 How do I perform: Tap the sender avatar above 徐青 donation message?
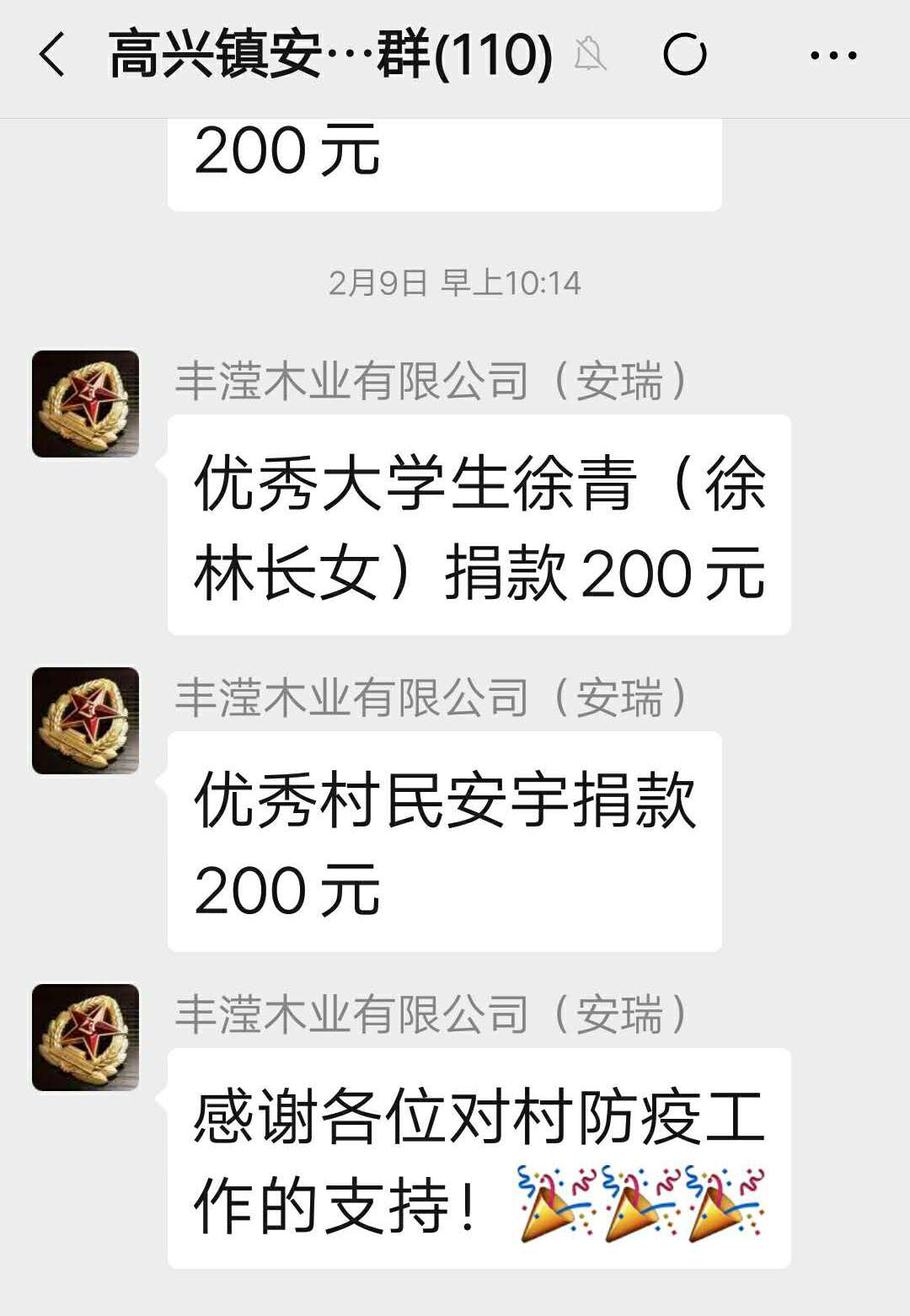coord(85,404)
